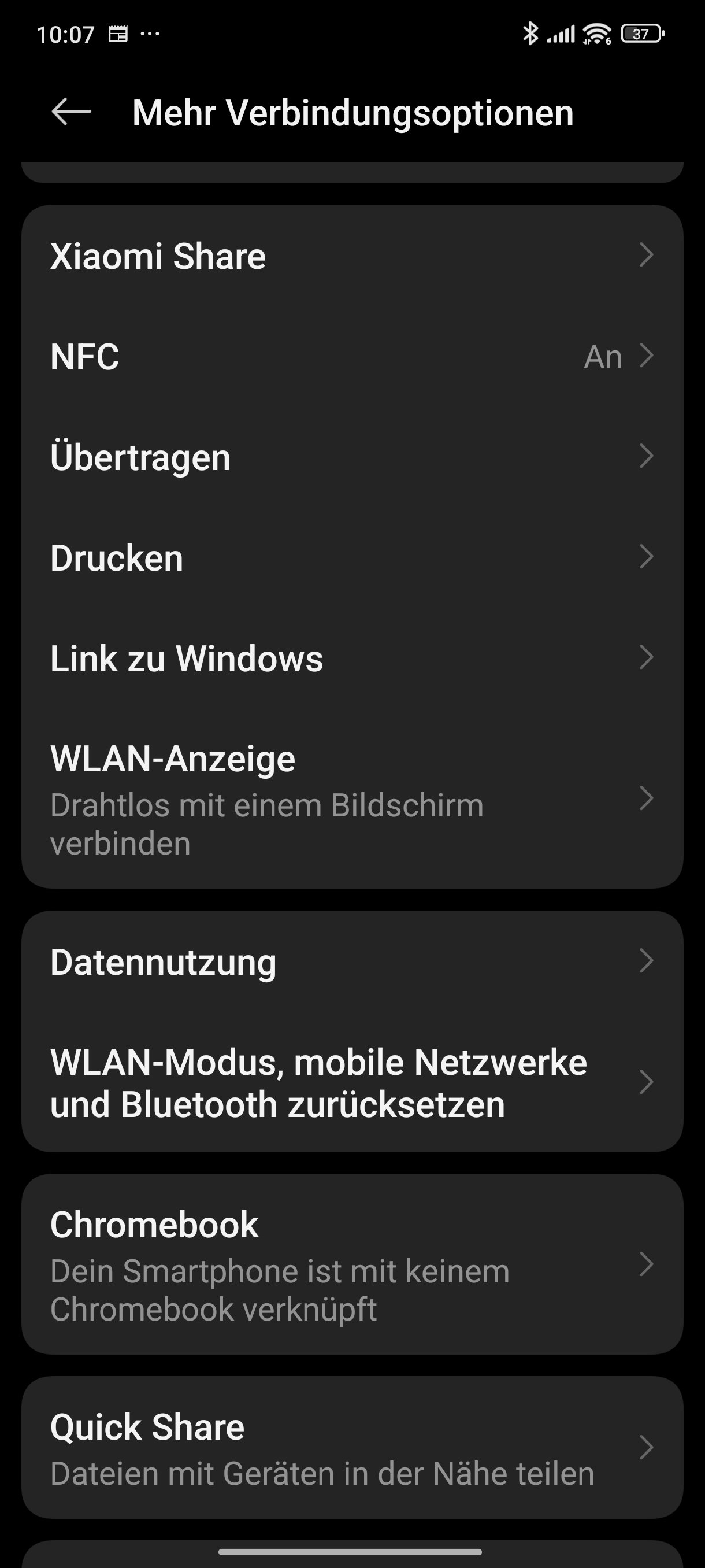This screenshot has width=705, height=1568.
Task: Open the Übertragen option
Action: pos(351,457)
